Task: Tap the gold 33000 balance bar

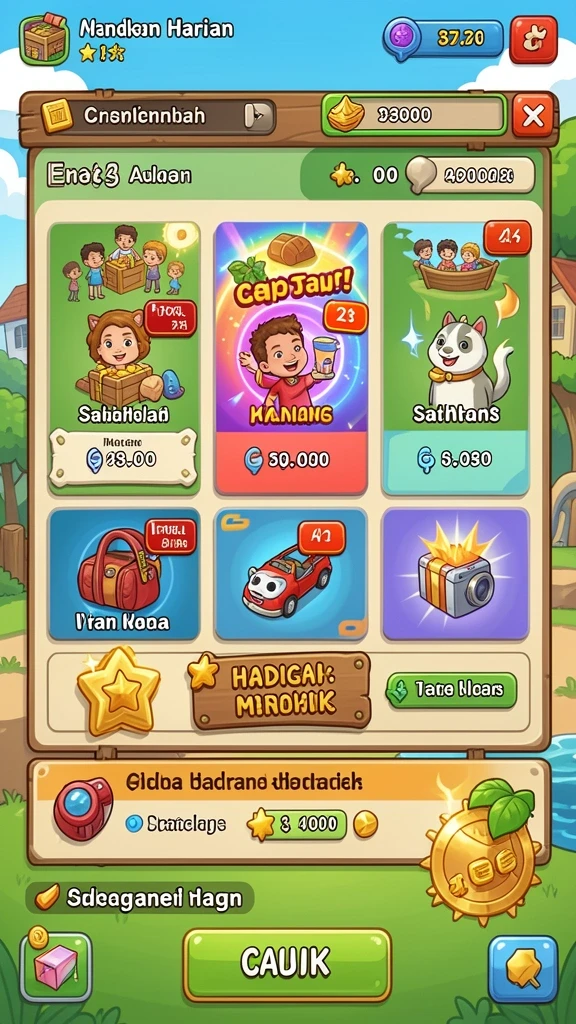Action: click(414, 115)
